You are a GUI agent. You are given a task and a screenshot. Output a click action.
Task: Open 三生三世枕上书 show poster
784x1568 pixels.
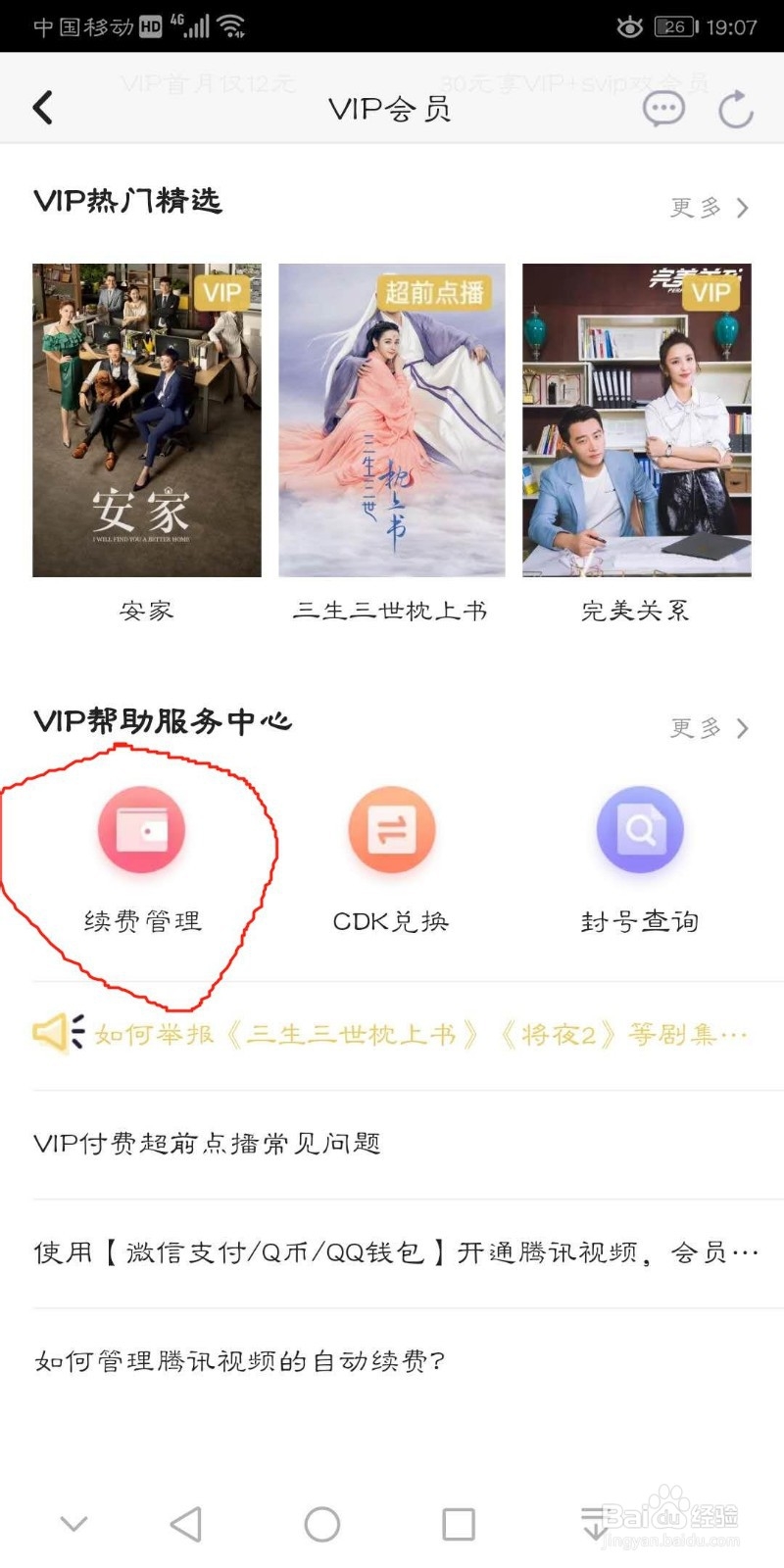click(392, 420)
